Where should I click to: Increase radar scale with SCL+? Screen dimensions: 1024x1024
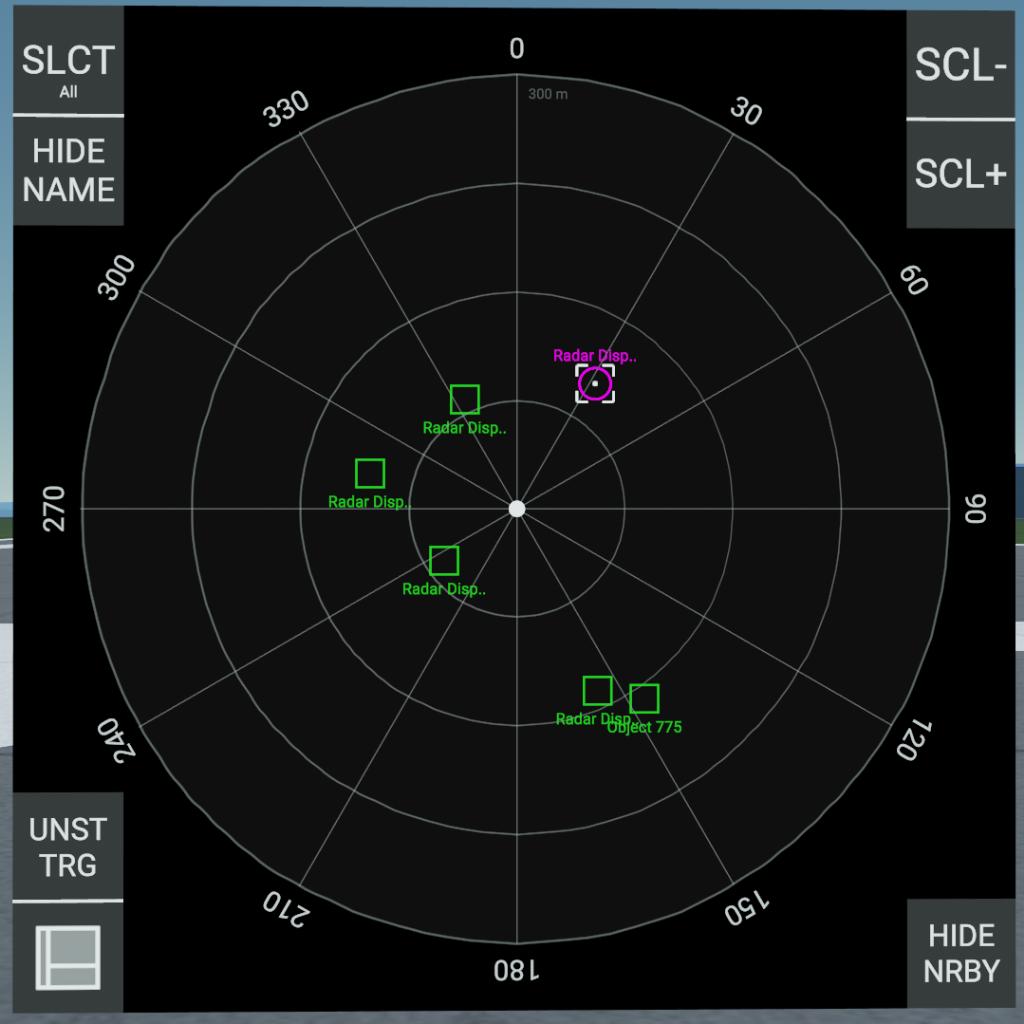click(x=960, y=174)
